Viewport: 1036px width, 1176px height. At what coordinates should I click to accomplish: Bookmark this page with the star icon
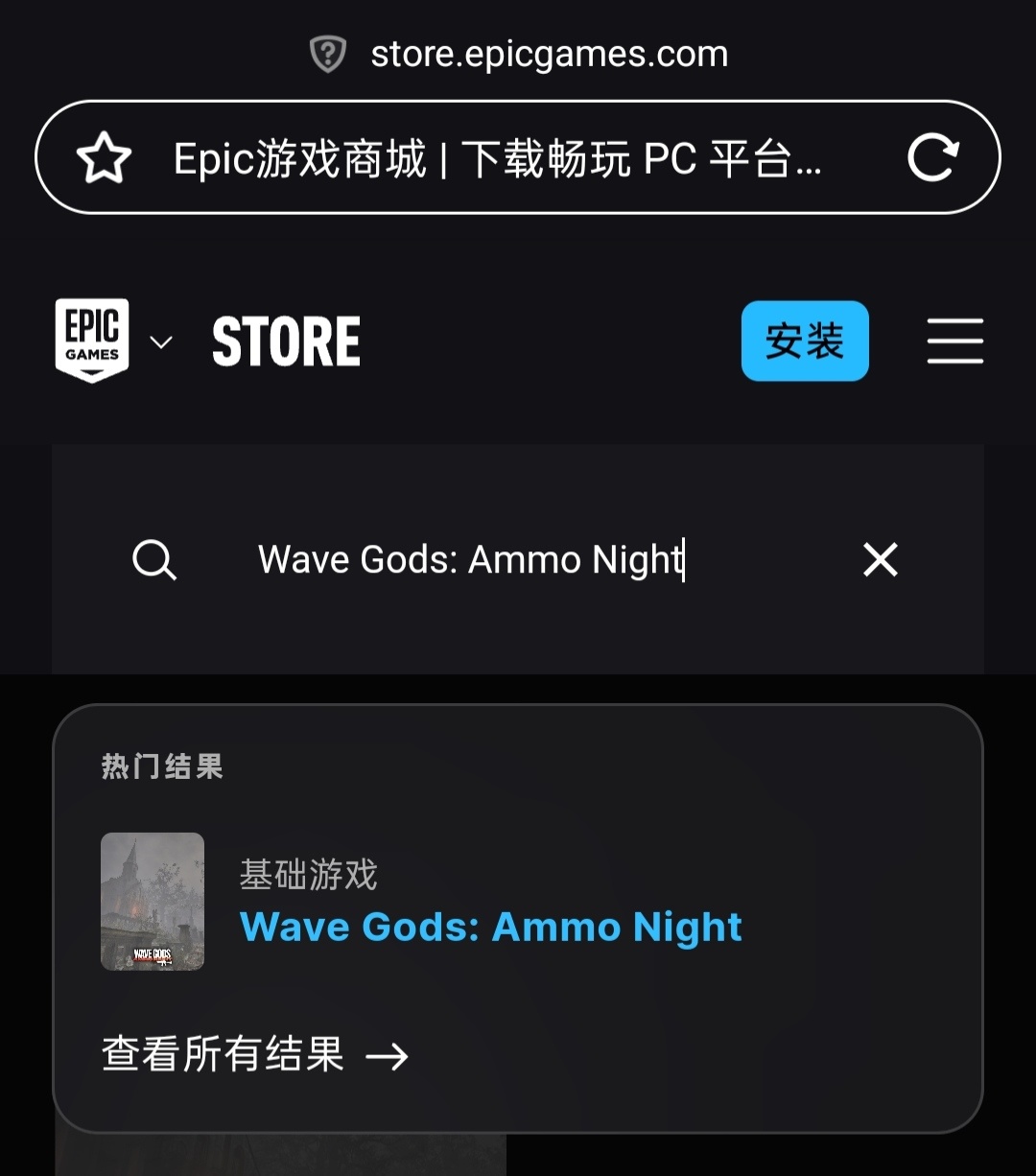pyautogui.click(x=104, y=158)
